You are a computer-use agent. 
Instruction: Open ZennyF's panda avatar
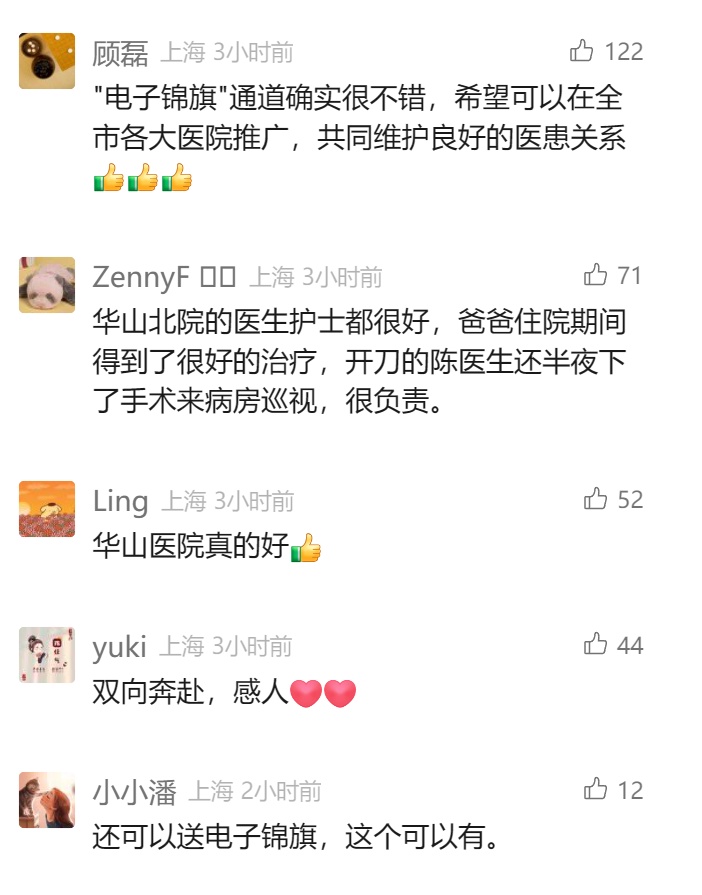tap(47, 285)
